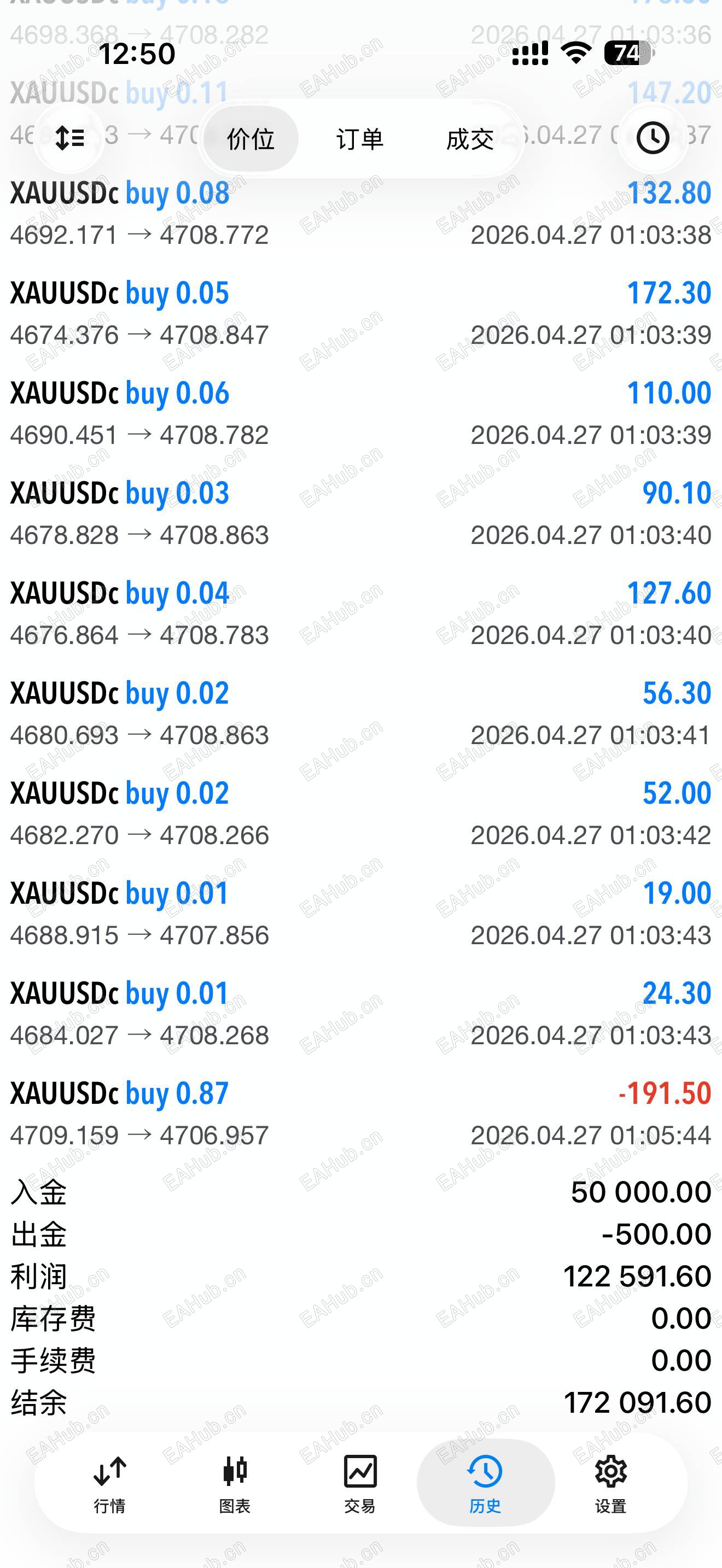Switch to the 订单 tab

360,139
